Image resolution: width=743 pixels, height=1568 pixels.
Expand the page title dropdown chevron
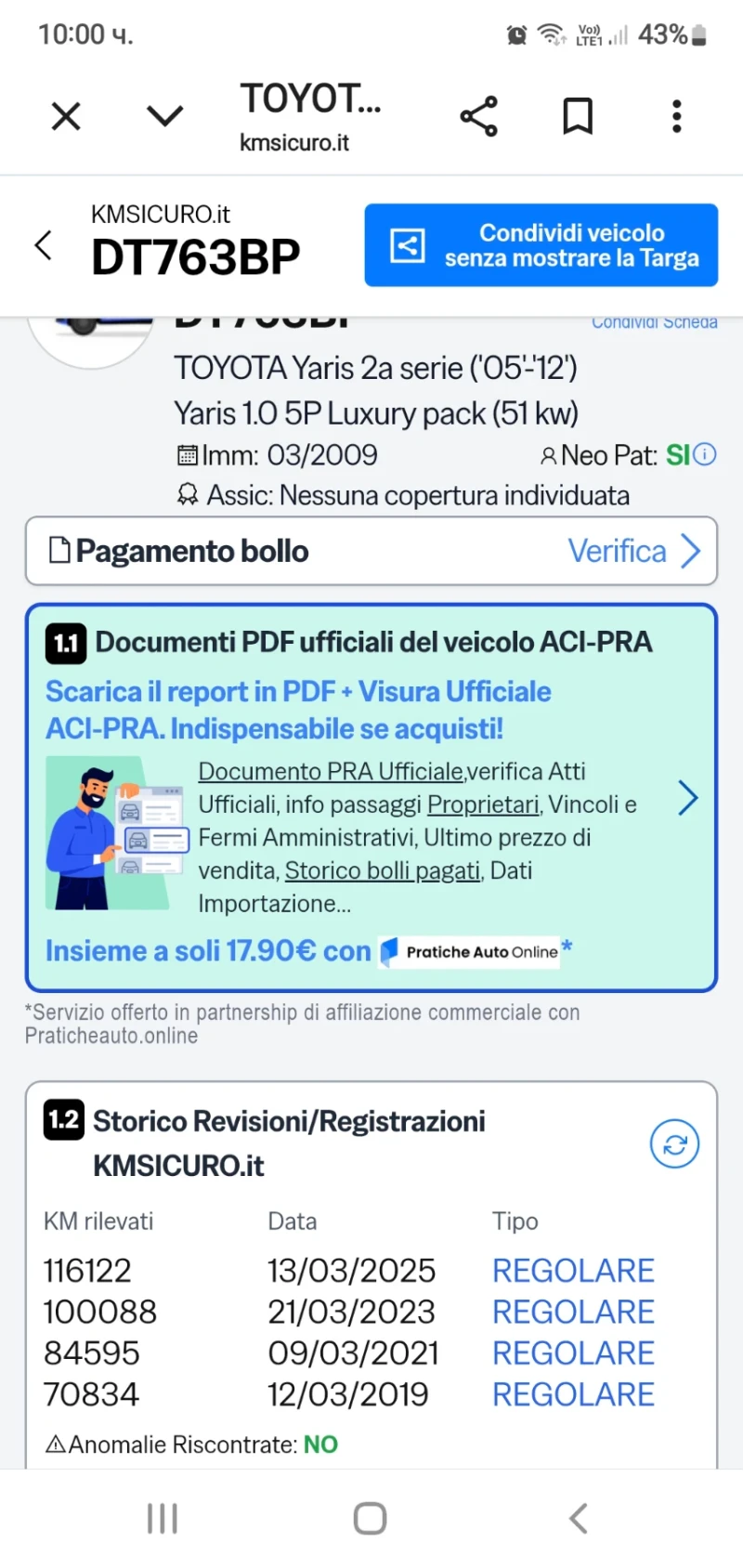coord(165,117)
